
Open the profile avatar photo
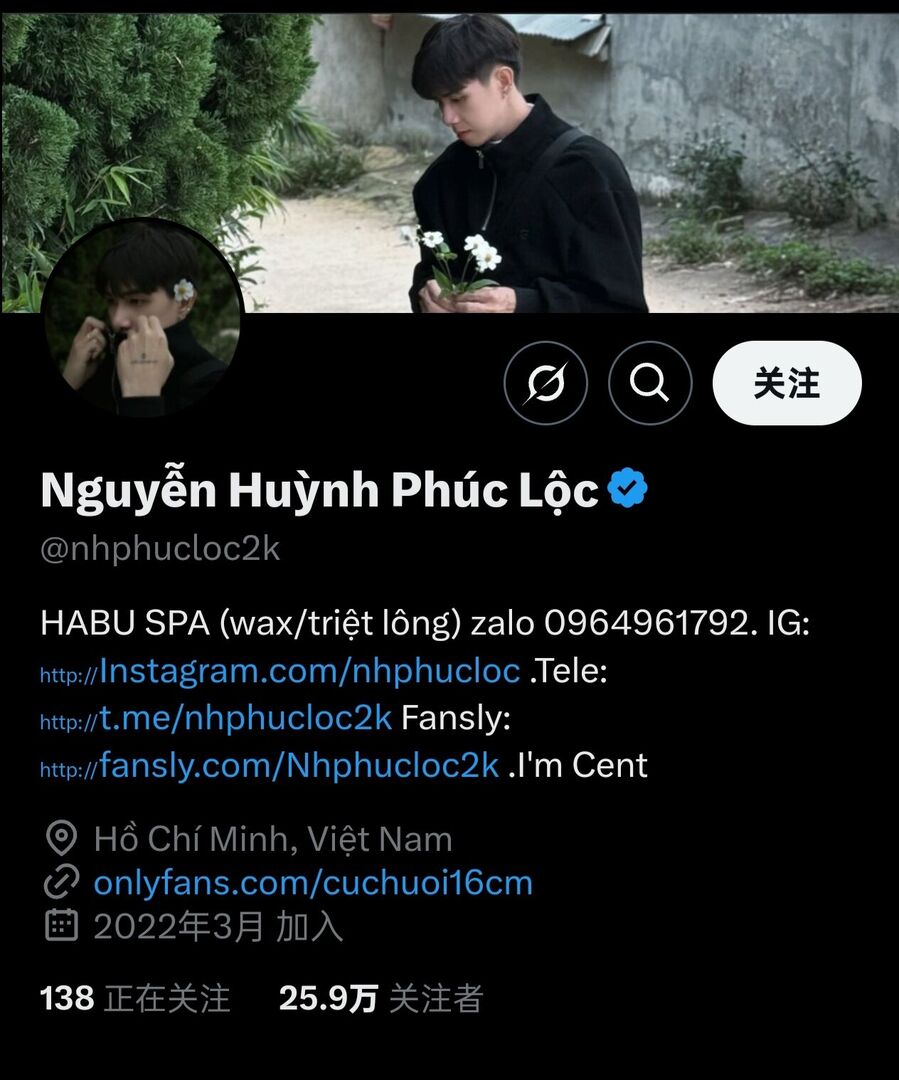click(x=142, y=317)
